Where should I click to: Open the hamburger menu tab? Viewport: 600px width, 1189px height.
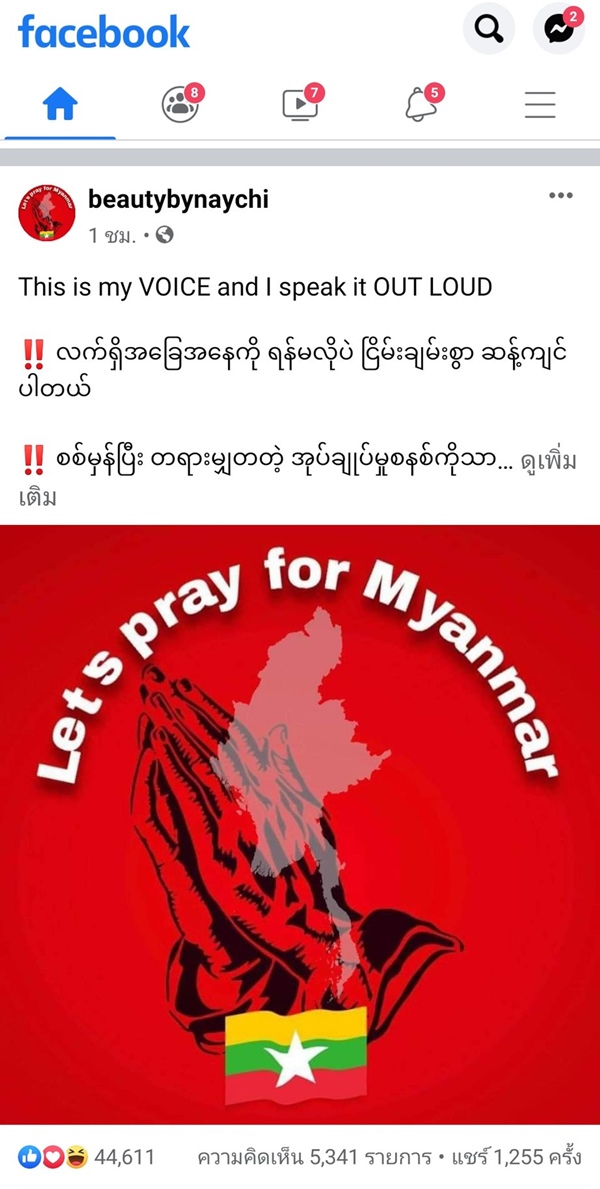[x=540, y=104]
